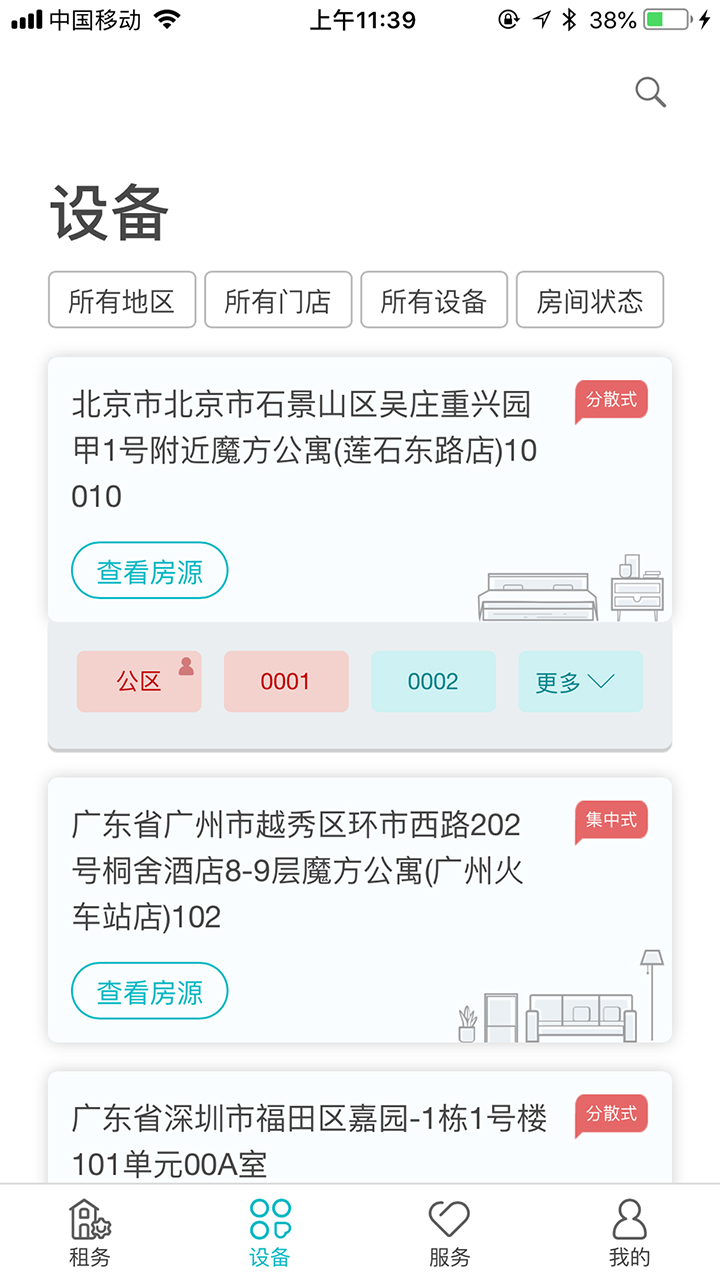Switch to the 服务 tab

[x=450, y=1232]
